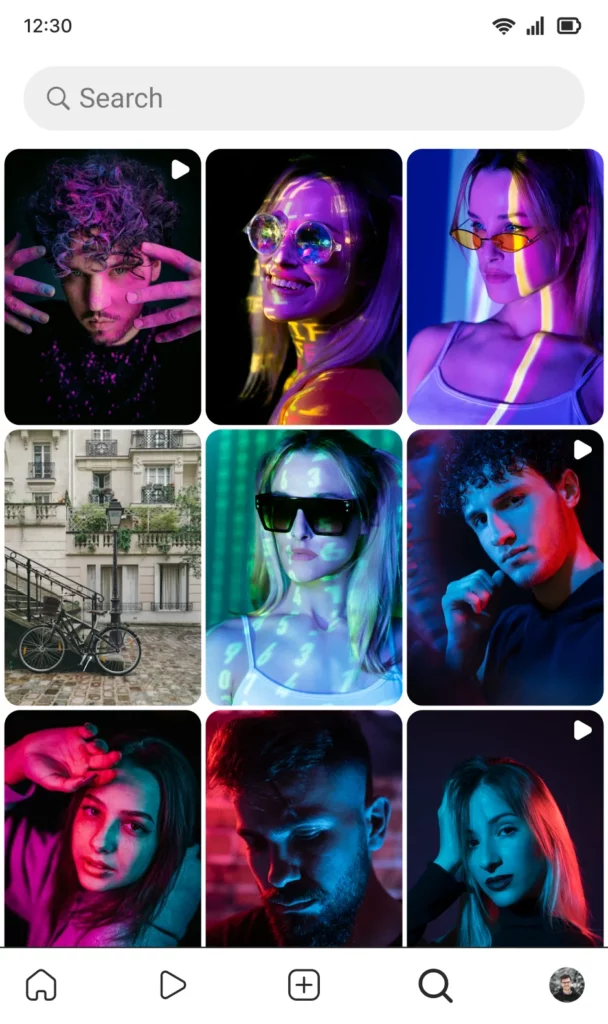The width and height of the screenshot is (608, 1024).
Task: Open the curly-haired man with hands video
Action: (x=103, y=287)
